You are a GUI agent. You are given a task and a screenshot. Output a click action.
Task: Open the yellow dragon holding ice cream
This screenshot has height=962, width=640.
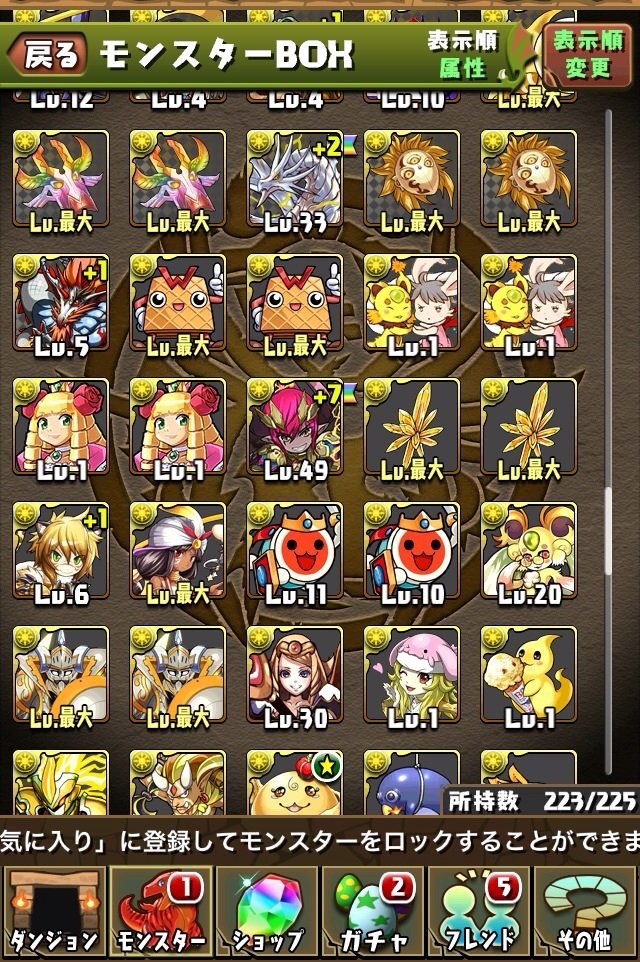(x=528, y=675)
